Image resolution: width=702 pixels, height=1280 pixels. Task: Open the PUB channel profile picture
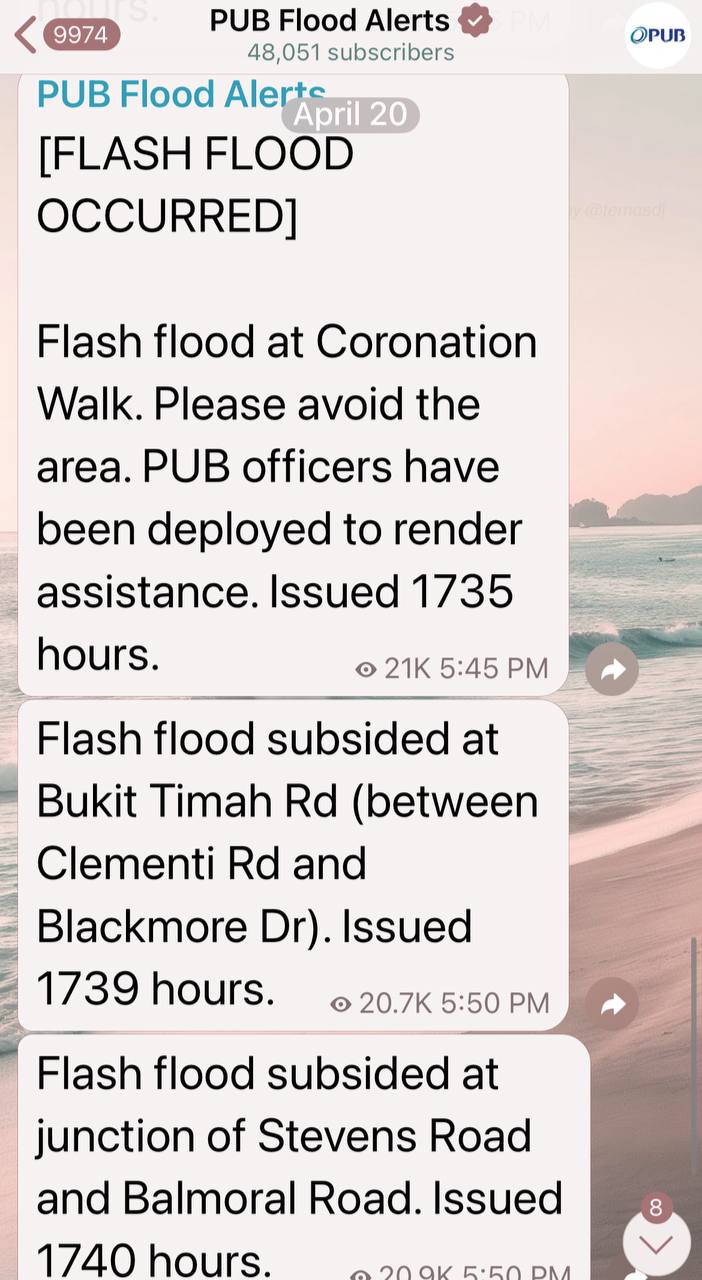657,35
